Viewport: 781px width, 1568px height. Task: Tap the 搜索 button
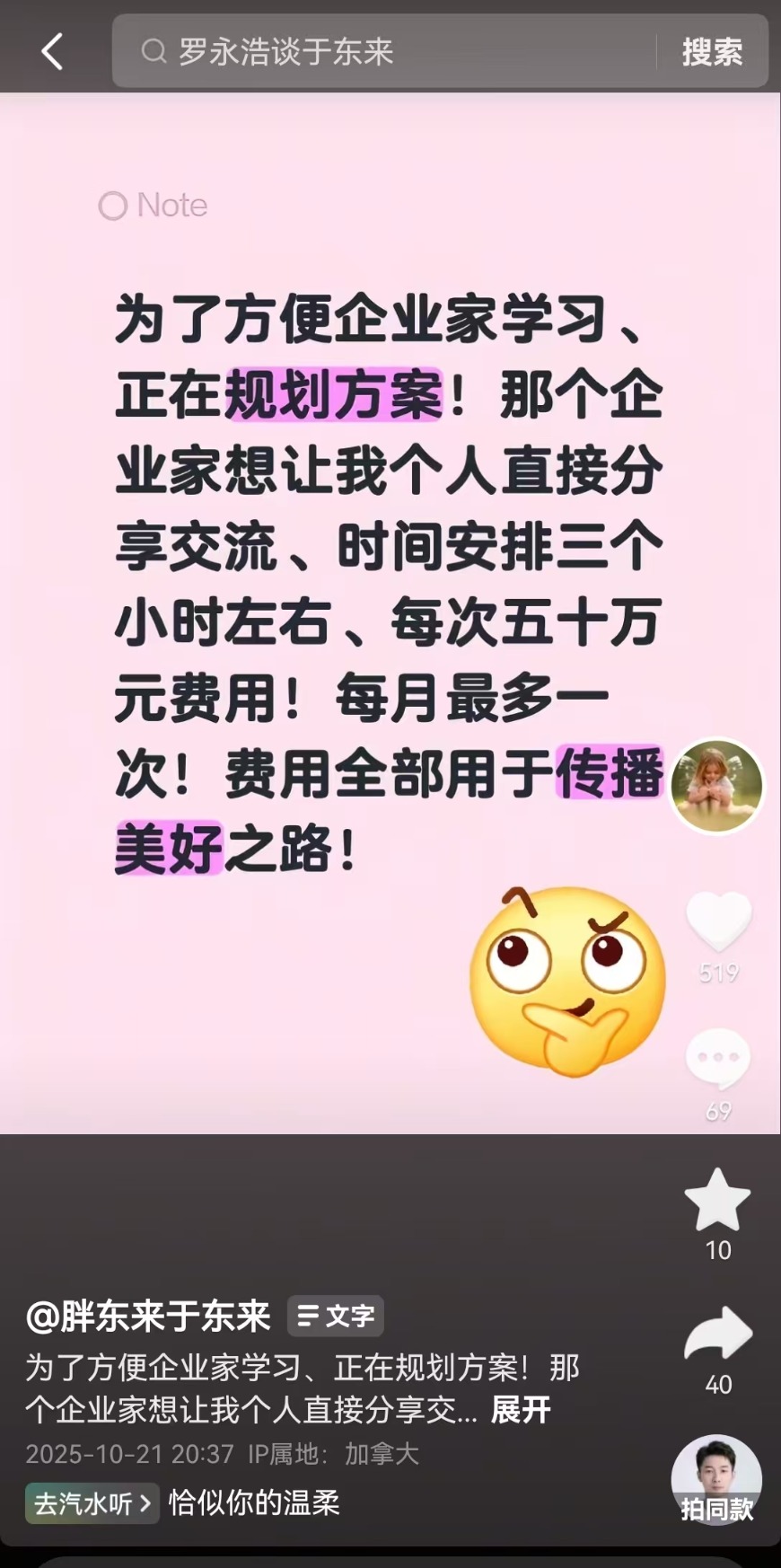coord(712,52)
